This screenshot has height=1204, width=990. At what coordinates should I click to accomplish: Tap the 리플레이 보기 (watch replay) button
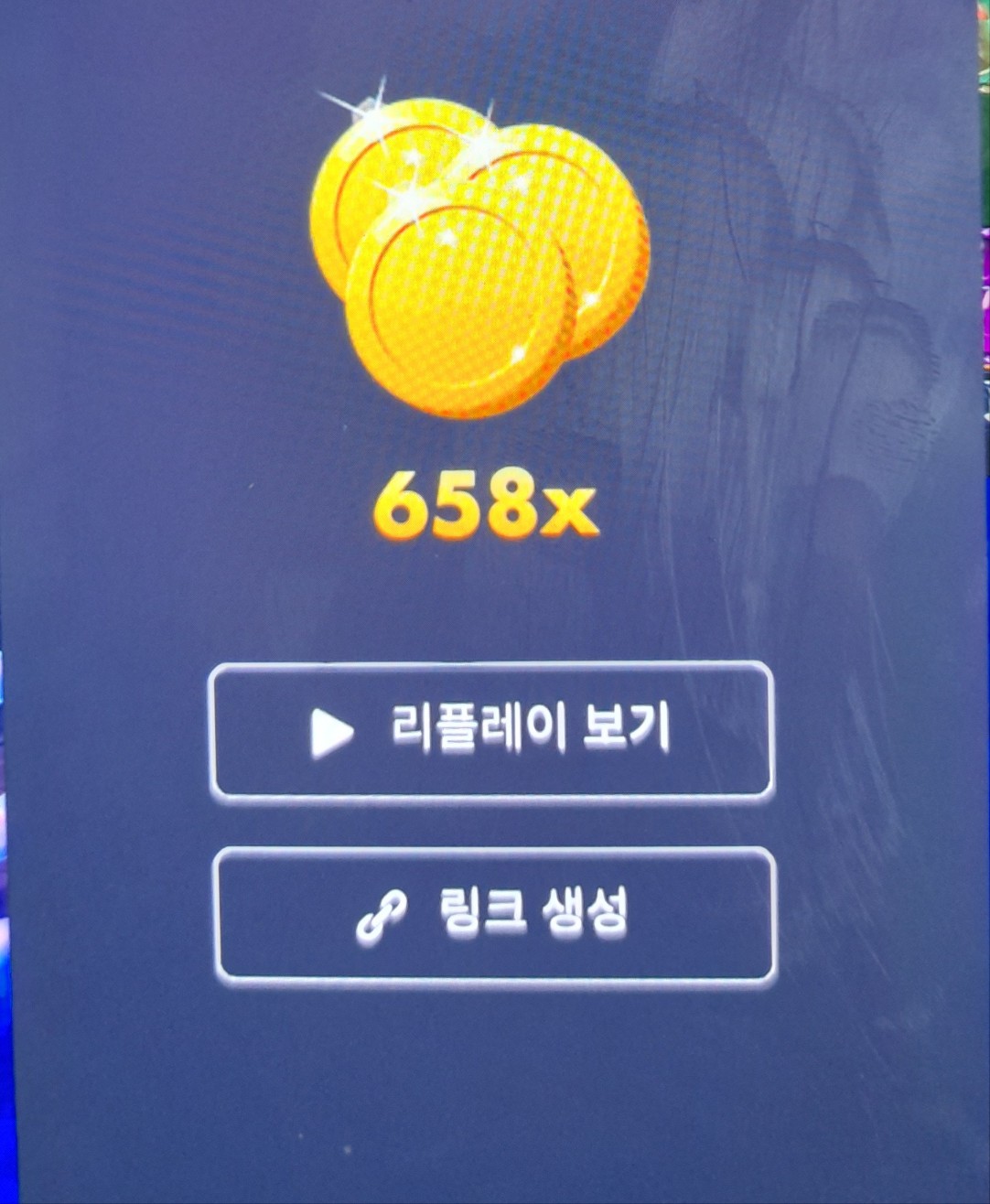pos(492,730)
